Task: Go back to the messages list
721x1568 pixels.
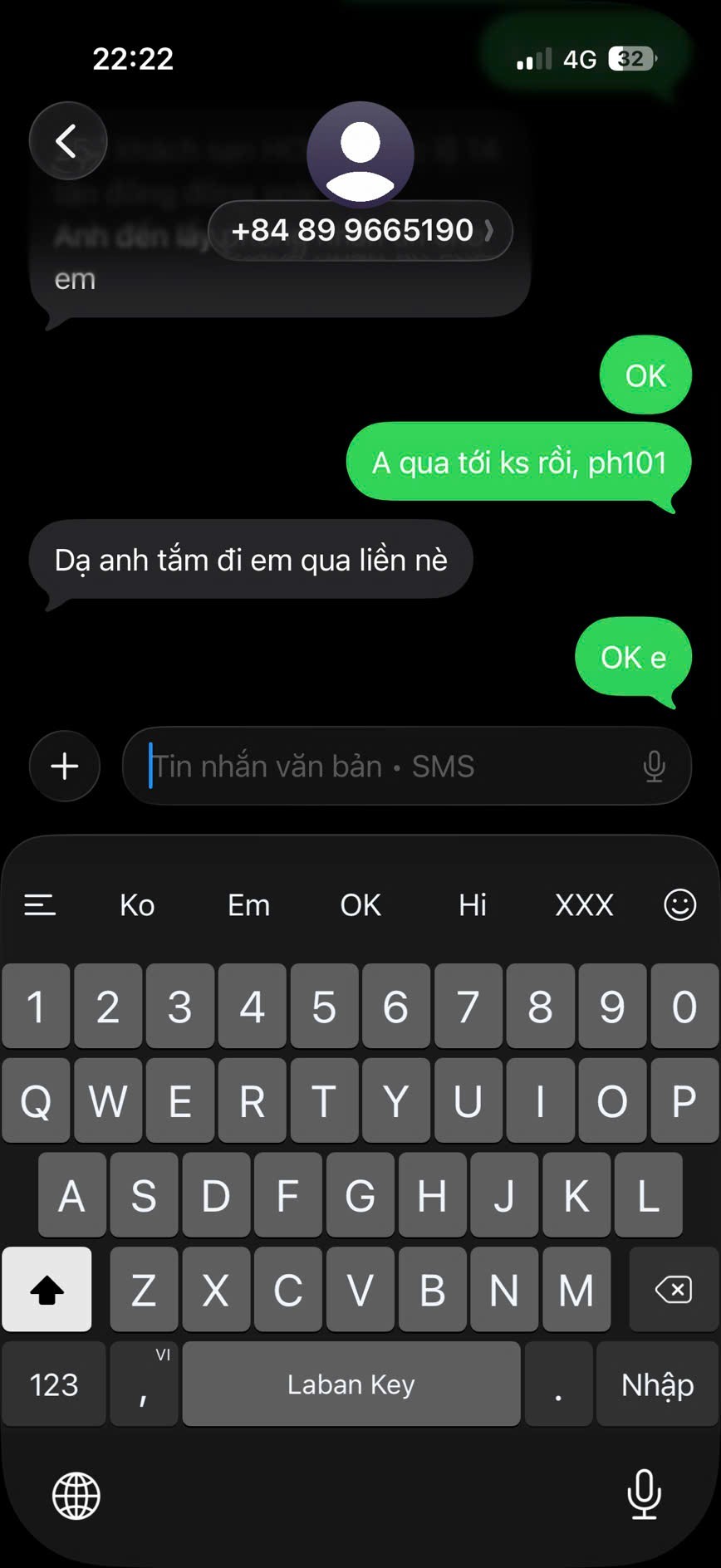Action: pyautogui.click(x=68, y=141)
